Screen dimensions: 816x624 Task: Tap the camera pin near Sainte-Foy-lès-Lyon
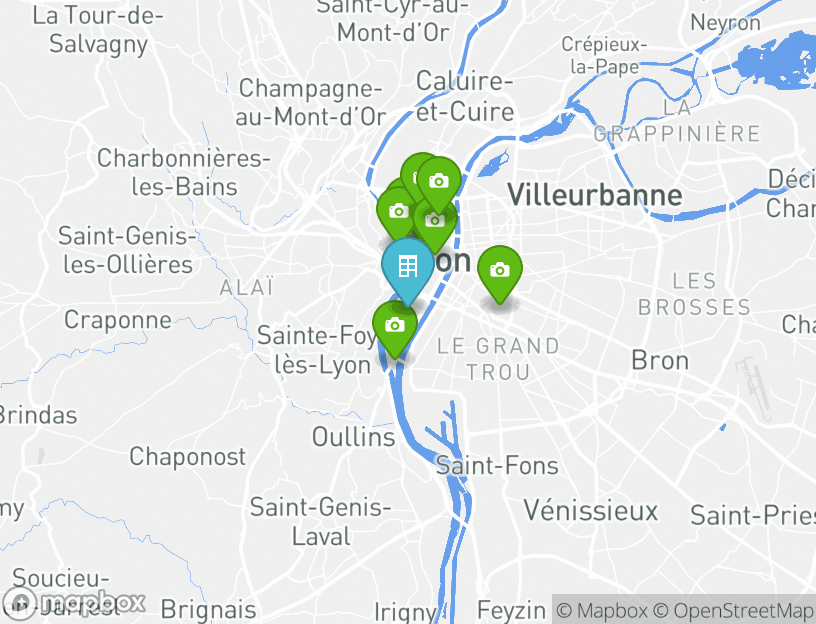coord(395,325)
